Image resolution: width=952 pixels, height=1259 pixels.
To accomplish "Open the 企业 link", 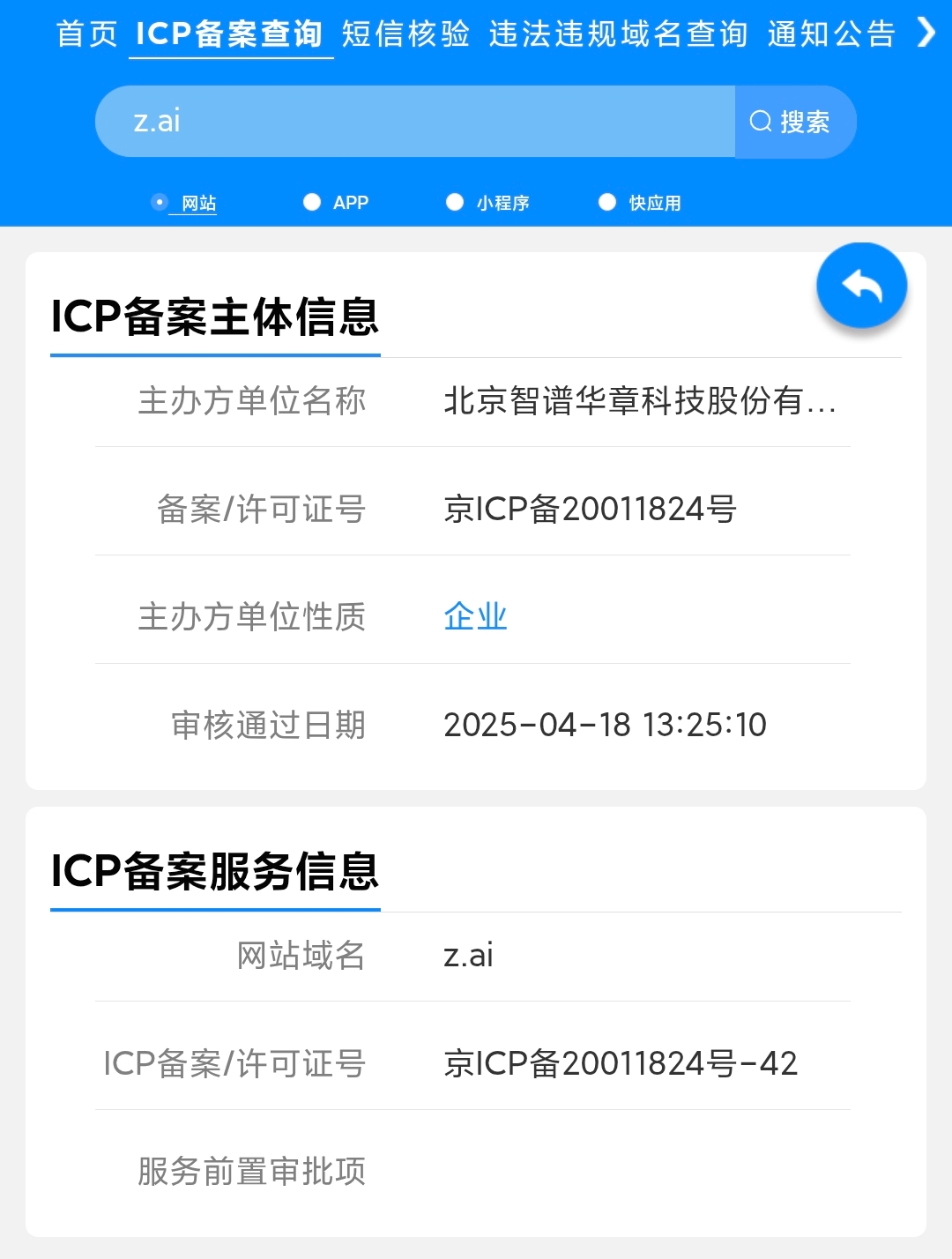I will [475, 616].
